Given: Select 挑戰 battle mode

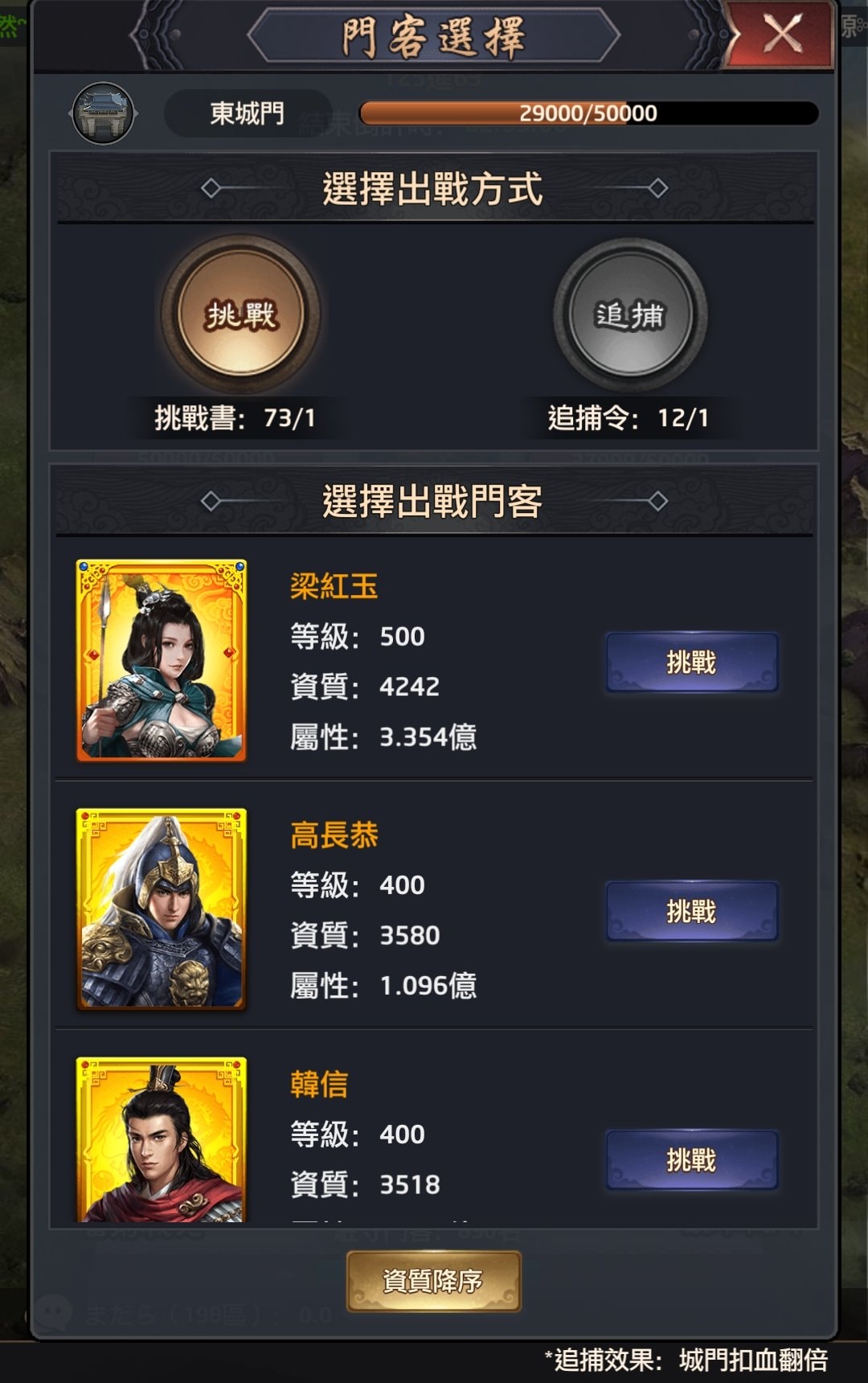Looking at the screenshot, I should [241, 314].
